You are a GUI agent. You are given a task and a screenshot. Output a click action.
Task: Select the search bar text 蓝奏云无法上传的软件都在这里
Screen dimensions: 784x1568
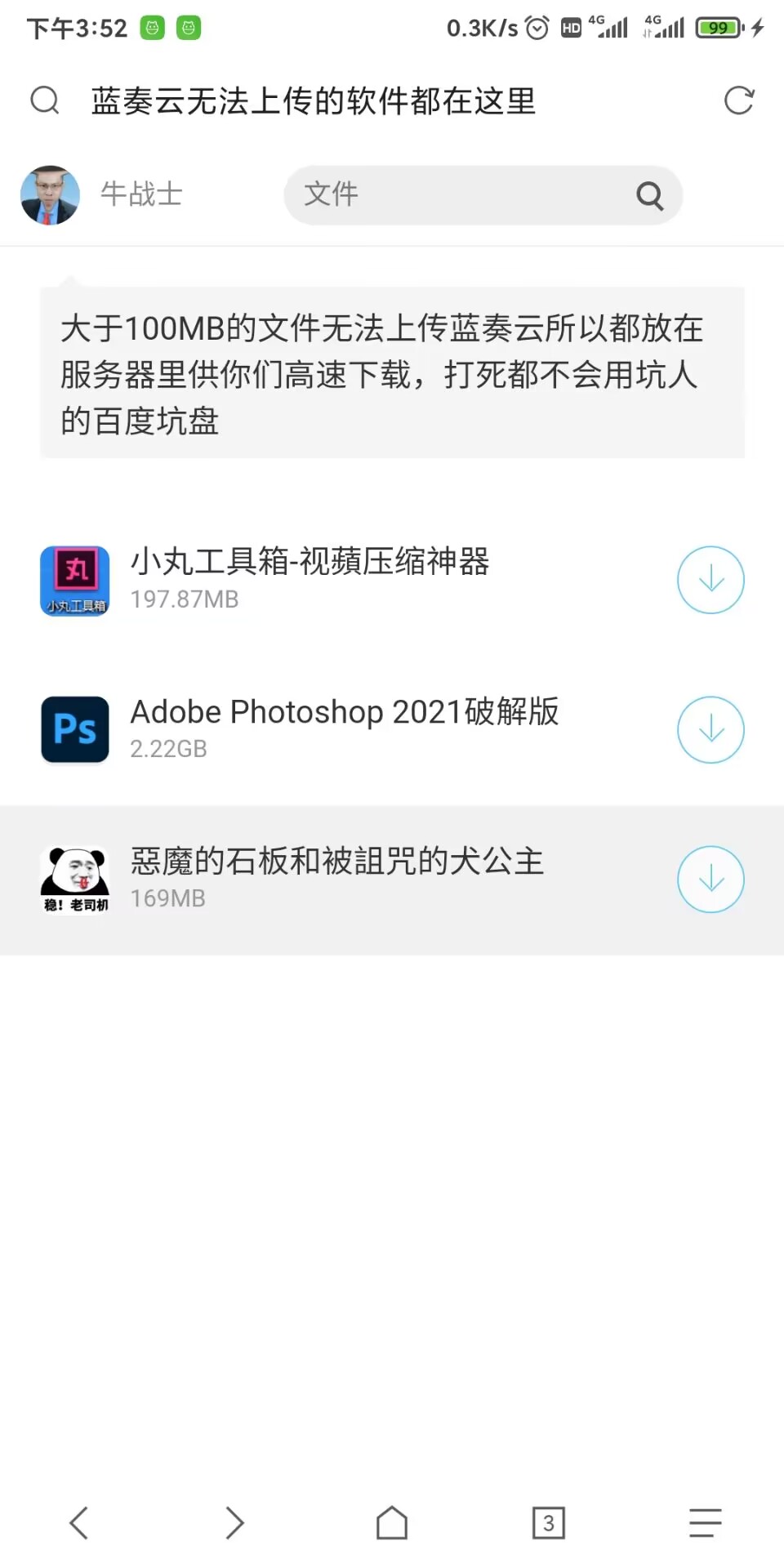(x=313, y=100)
